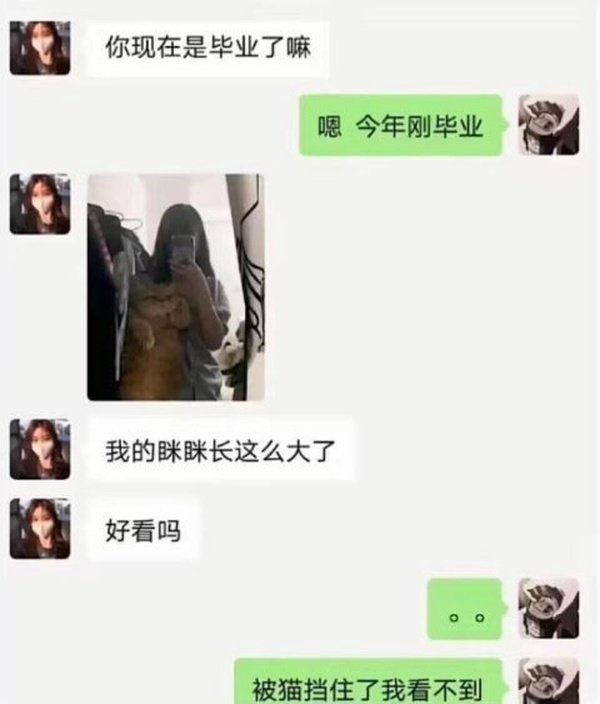600x704 pixels.
Task: Open contact avatar next to '好看吗'
Action: click(x=40, y=529)
